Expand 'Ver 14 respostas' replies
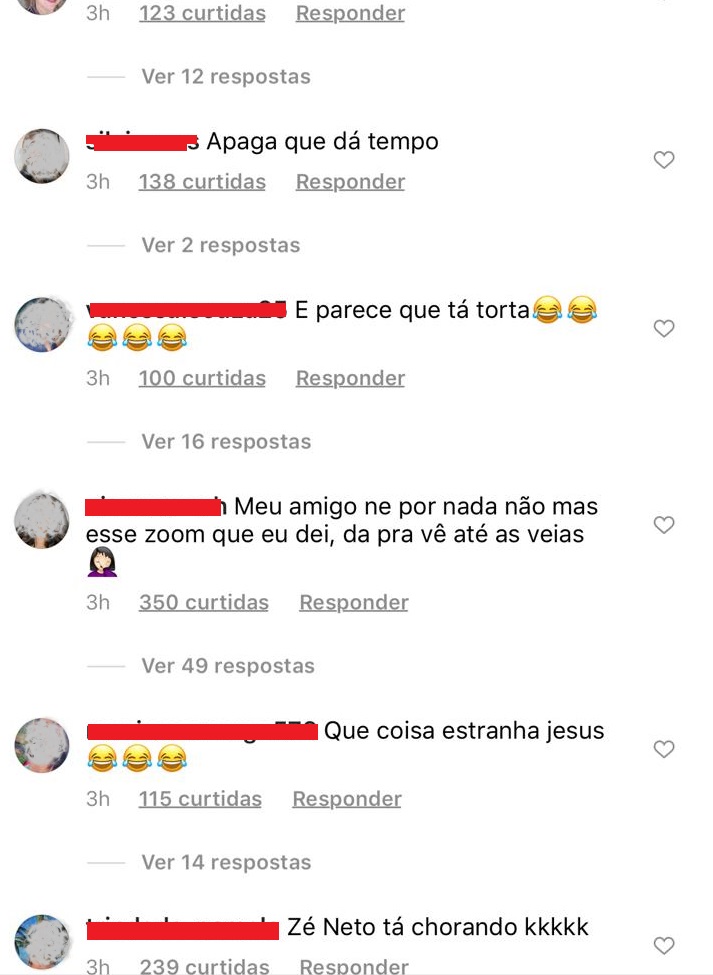The height and width of the screenshot is (975, 713). pos(226,862)
